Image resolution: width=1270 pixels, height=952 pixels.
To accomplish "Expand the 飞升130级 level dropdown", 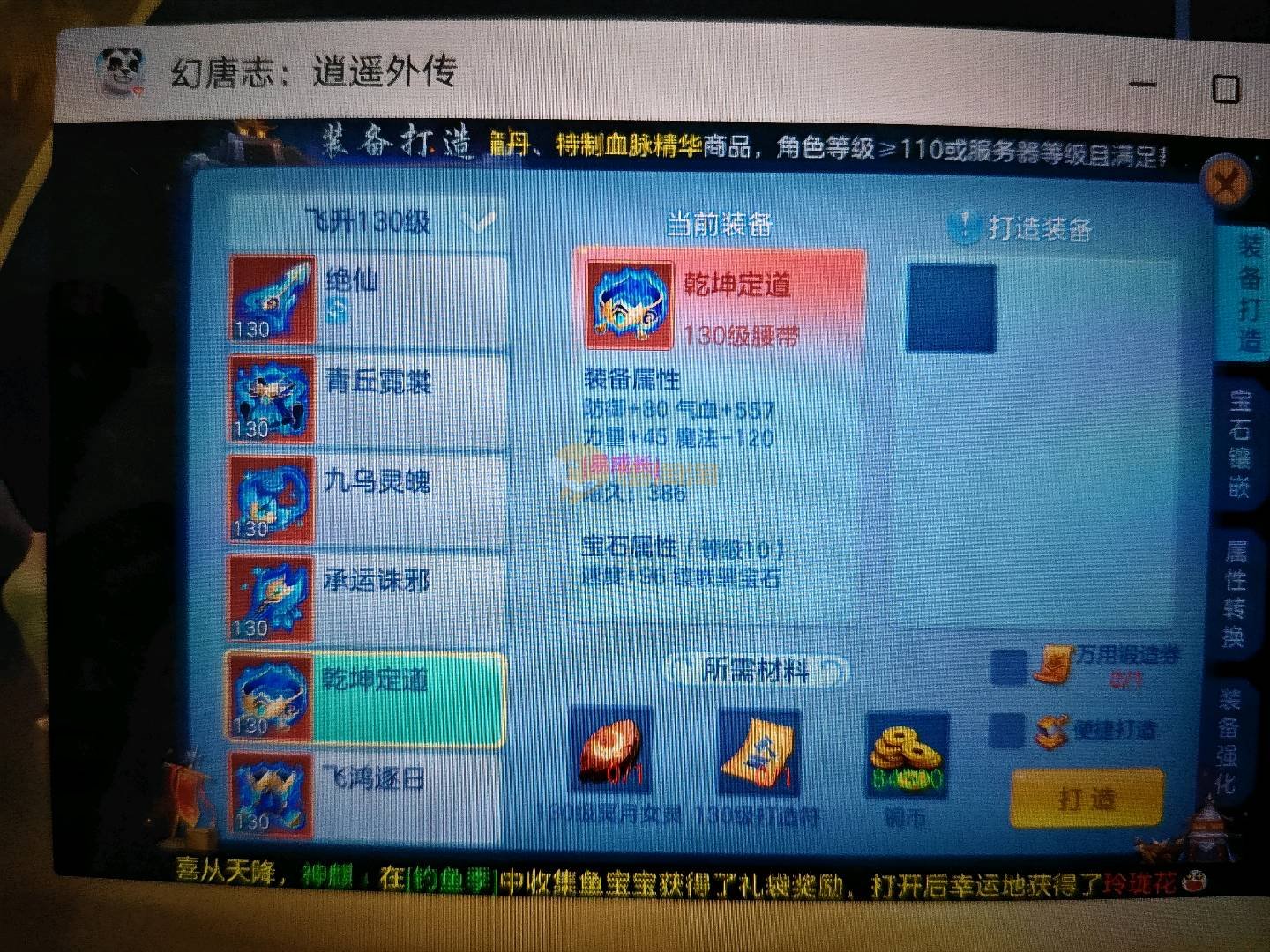I will point(481,220).
